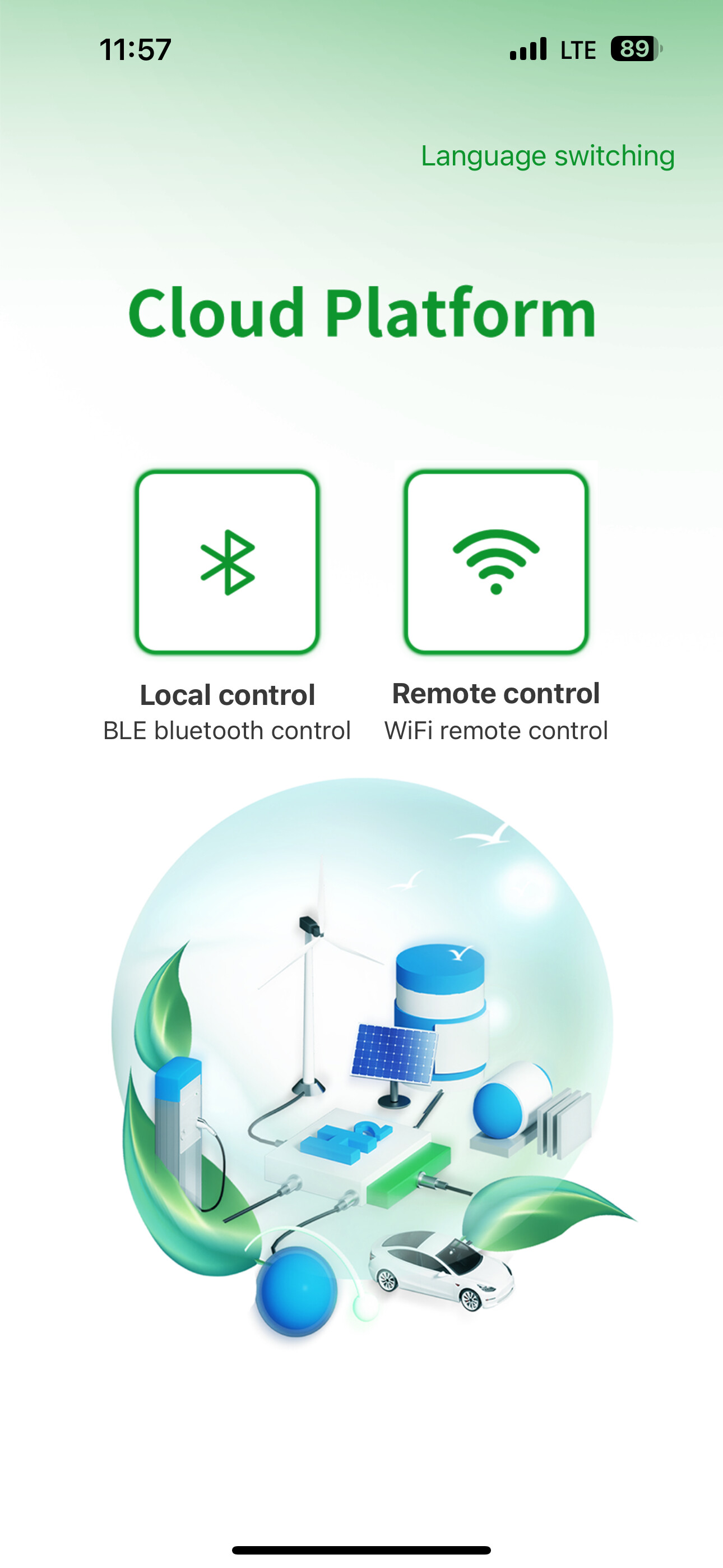The image size is (723, 1568).
Task: Open Language switching
Action: click(548, 156)
